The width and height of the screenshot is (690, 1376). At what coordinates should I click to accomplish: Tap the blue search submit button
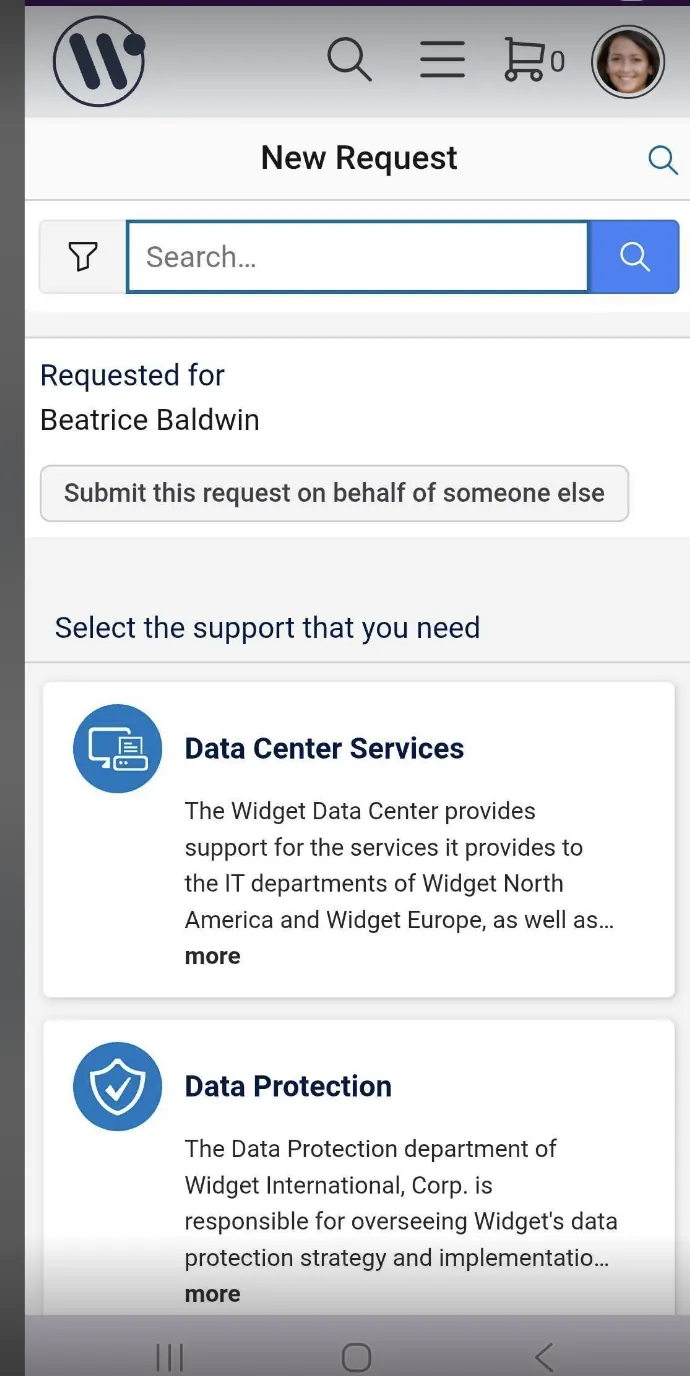pyautogui.click(x=635, y=257)
